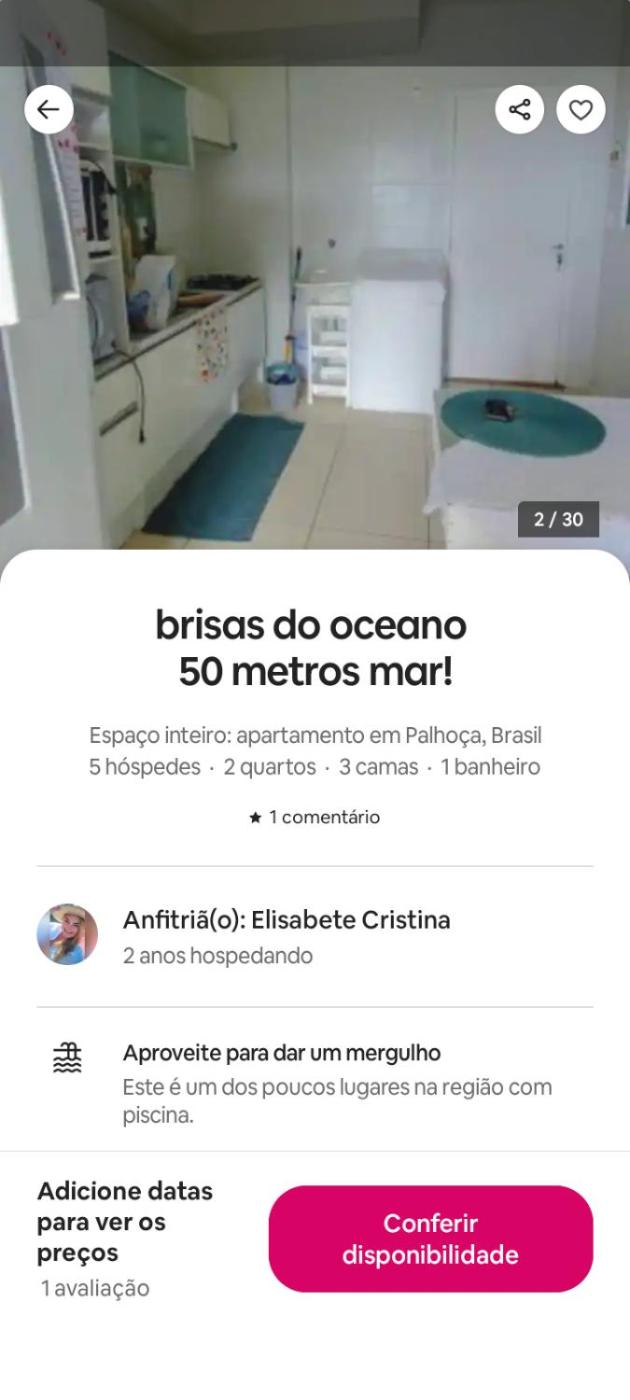Tap Conferir disponibilidade button

[430, 1239]
